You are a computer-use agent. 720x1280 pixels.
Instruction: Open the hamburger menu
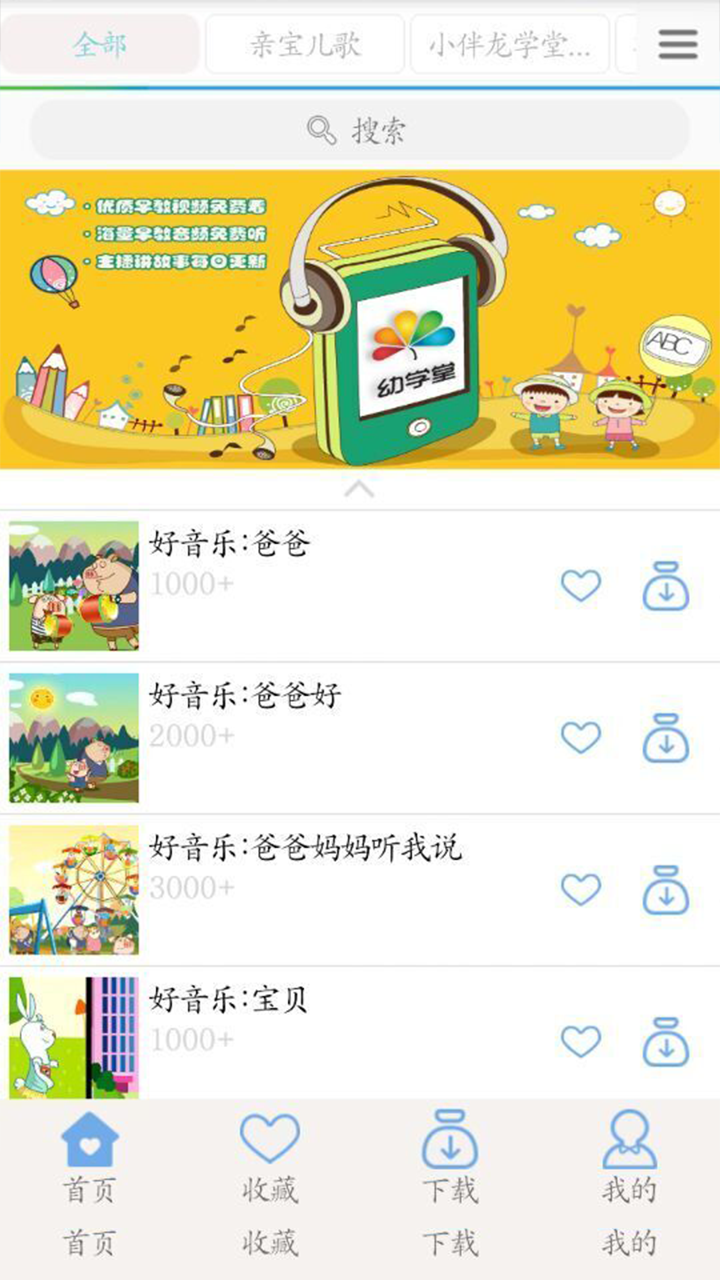[678, 44]
